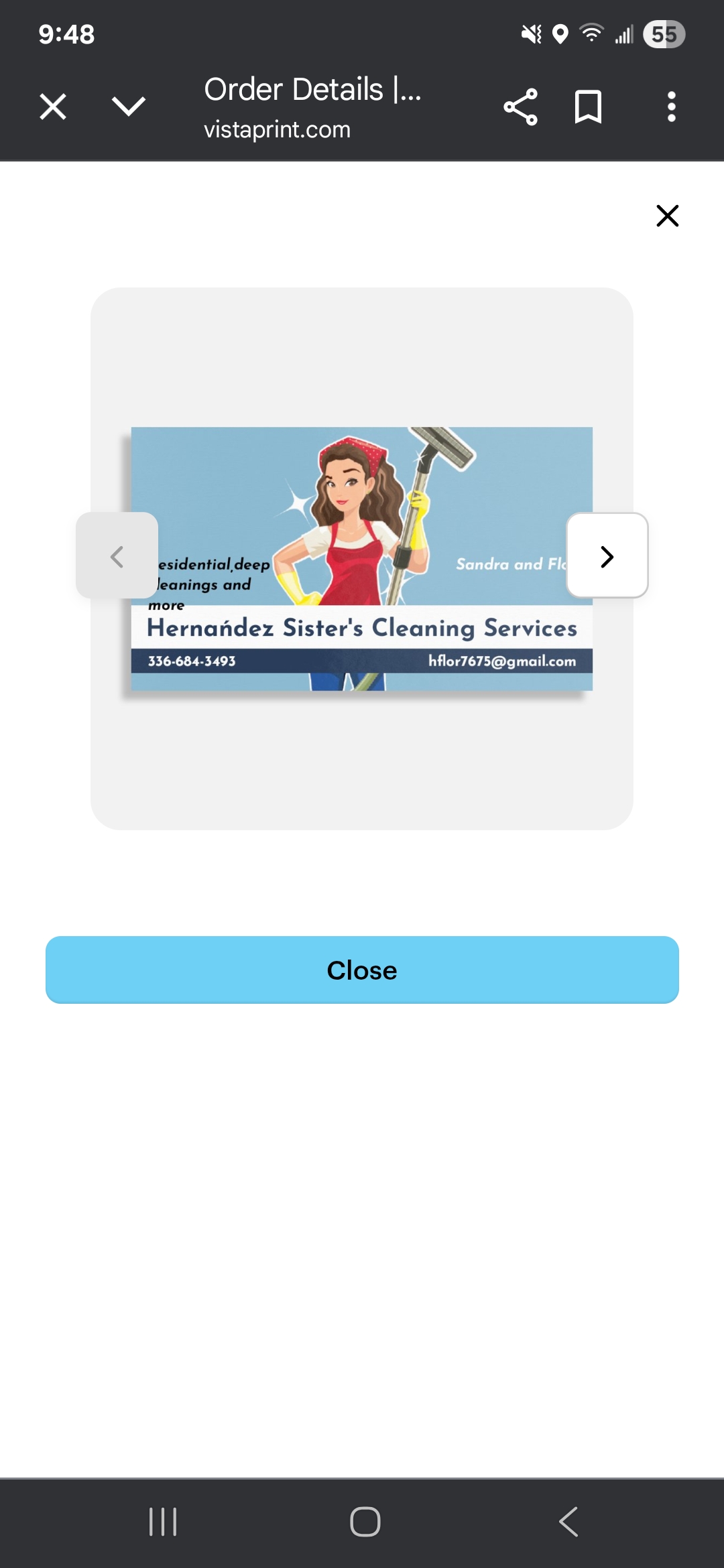724x1568 pixels.
Task: Go back using system navigation
Action: coord(568,1521)
